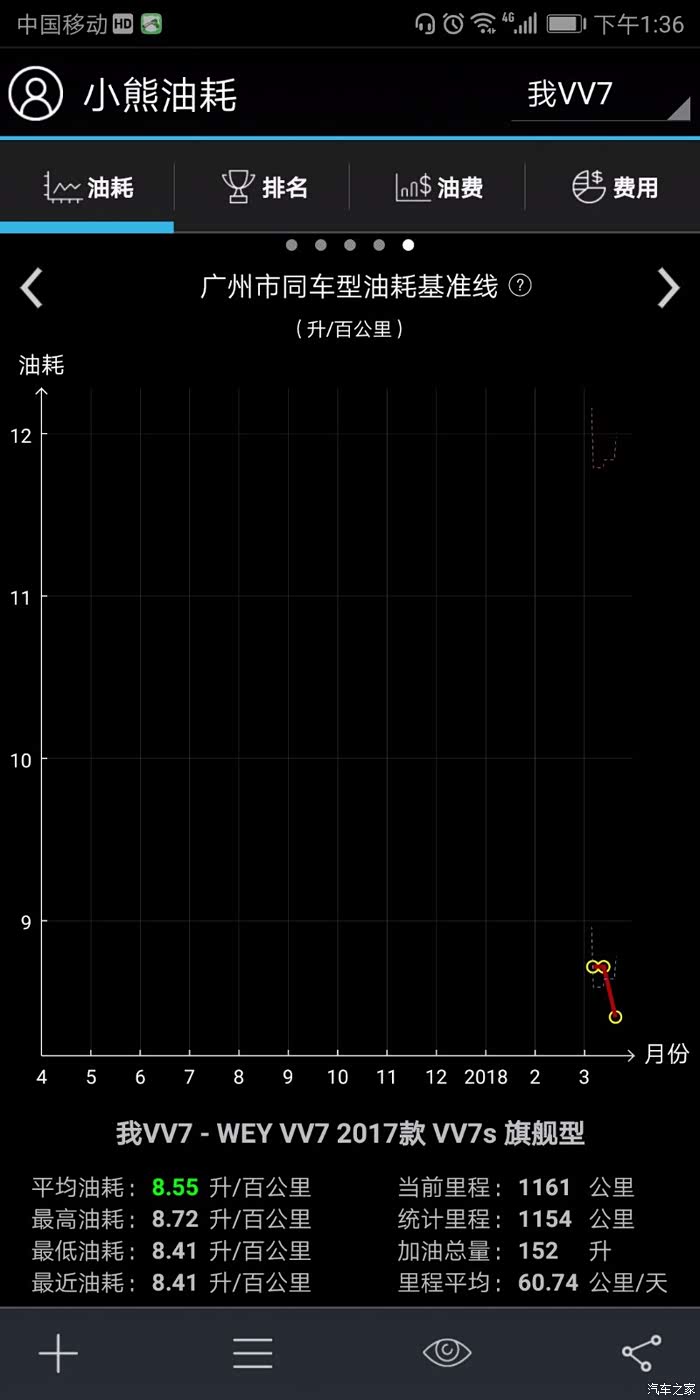Screen dimensions: 700x1400
Task: Switch to the 油费 tab
Action: tap(439, 187)
